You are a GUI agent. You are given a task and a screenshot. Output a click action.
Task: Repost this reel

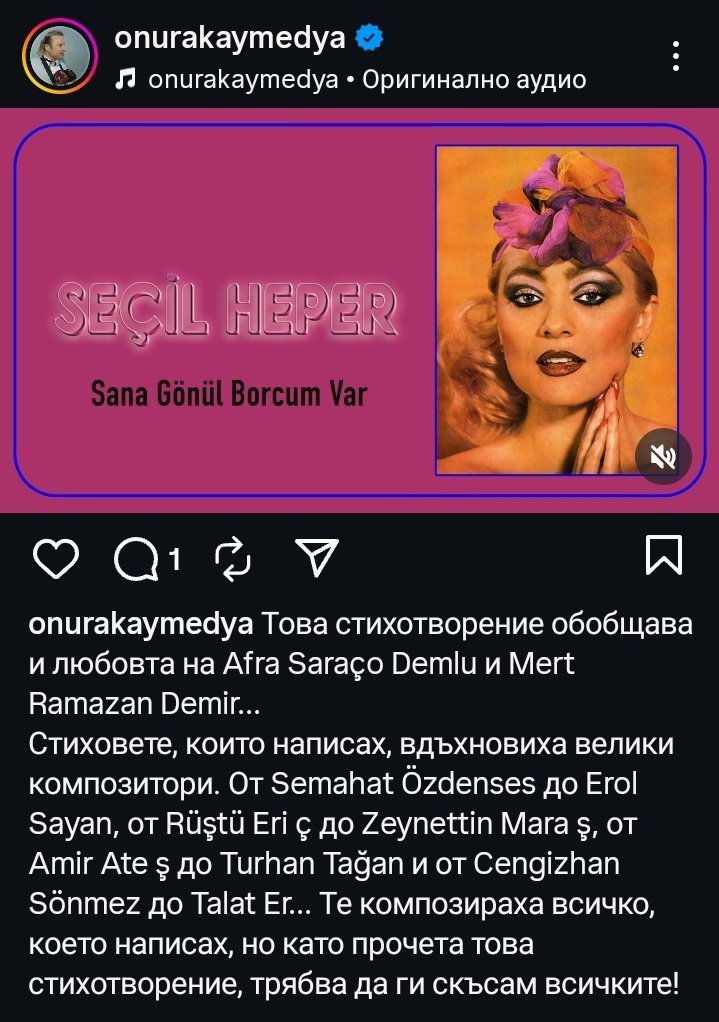click(233, 558)
